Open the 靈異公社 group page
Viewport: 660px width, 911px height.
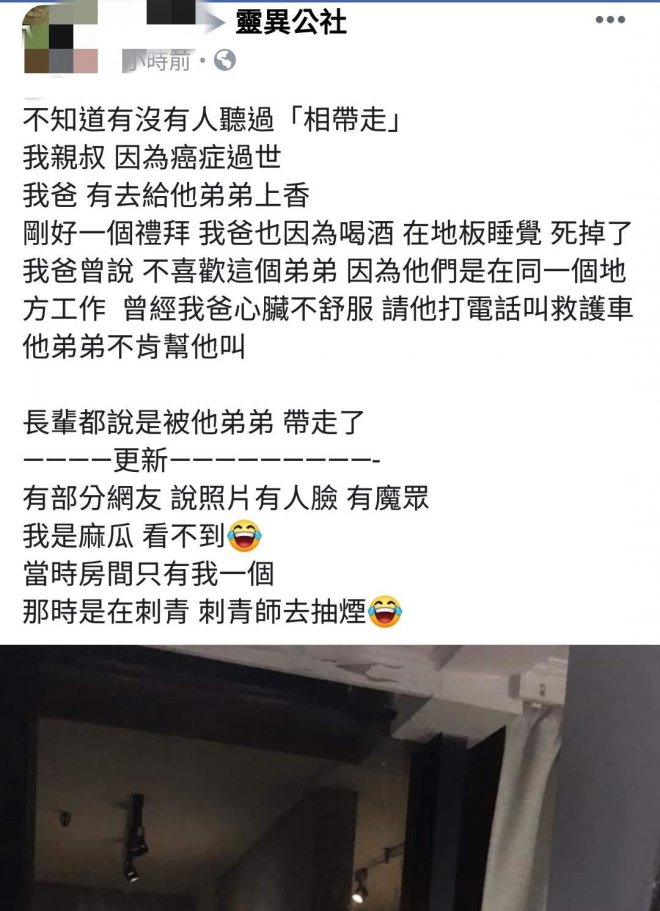pos(291,22)
